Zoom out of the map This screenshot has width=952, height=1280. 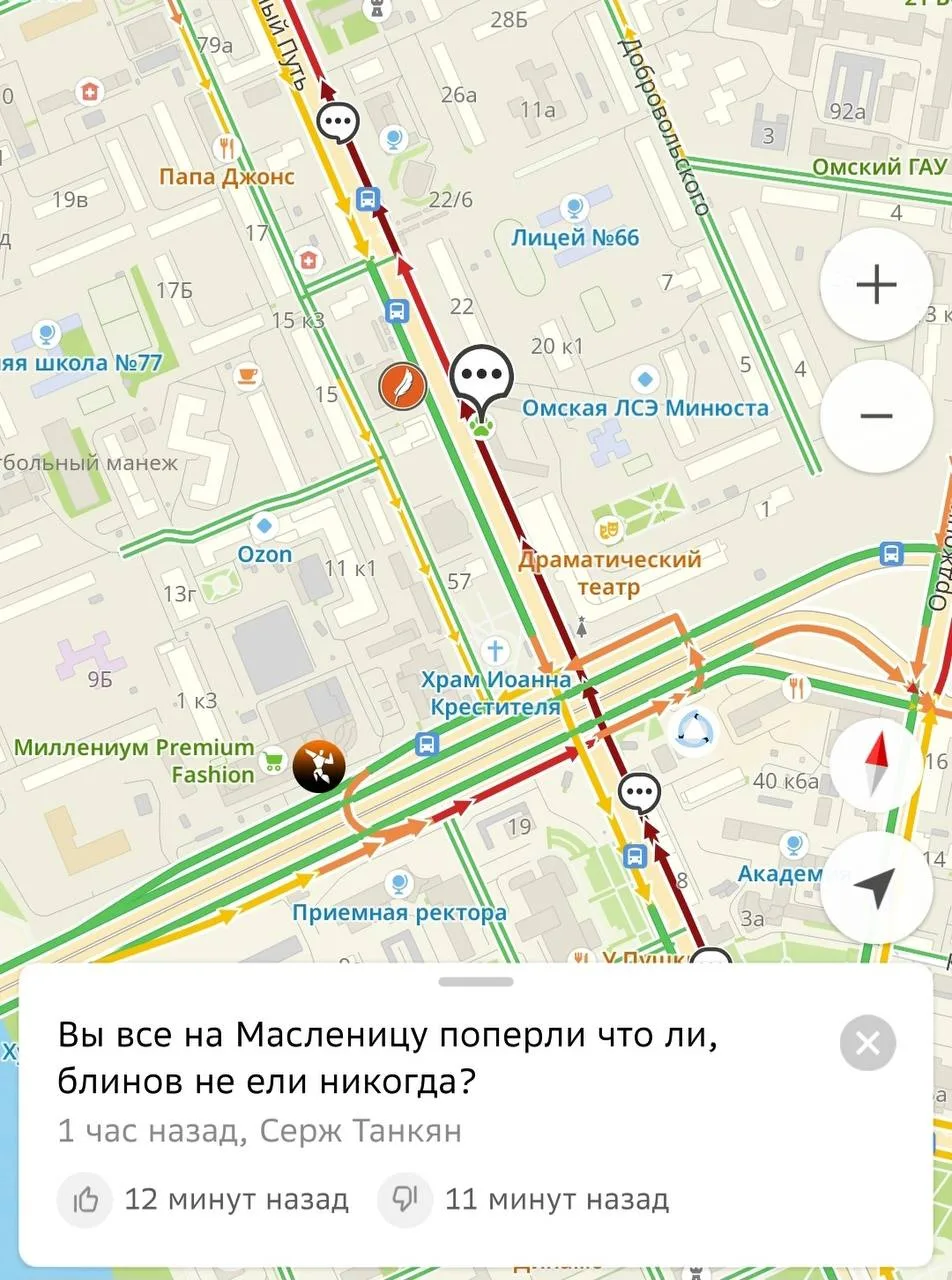[876, 415]
